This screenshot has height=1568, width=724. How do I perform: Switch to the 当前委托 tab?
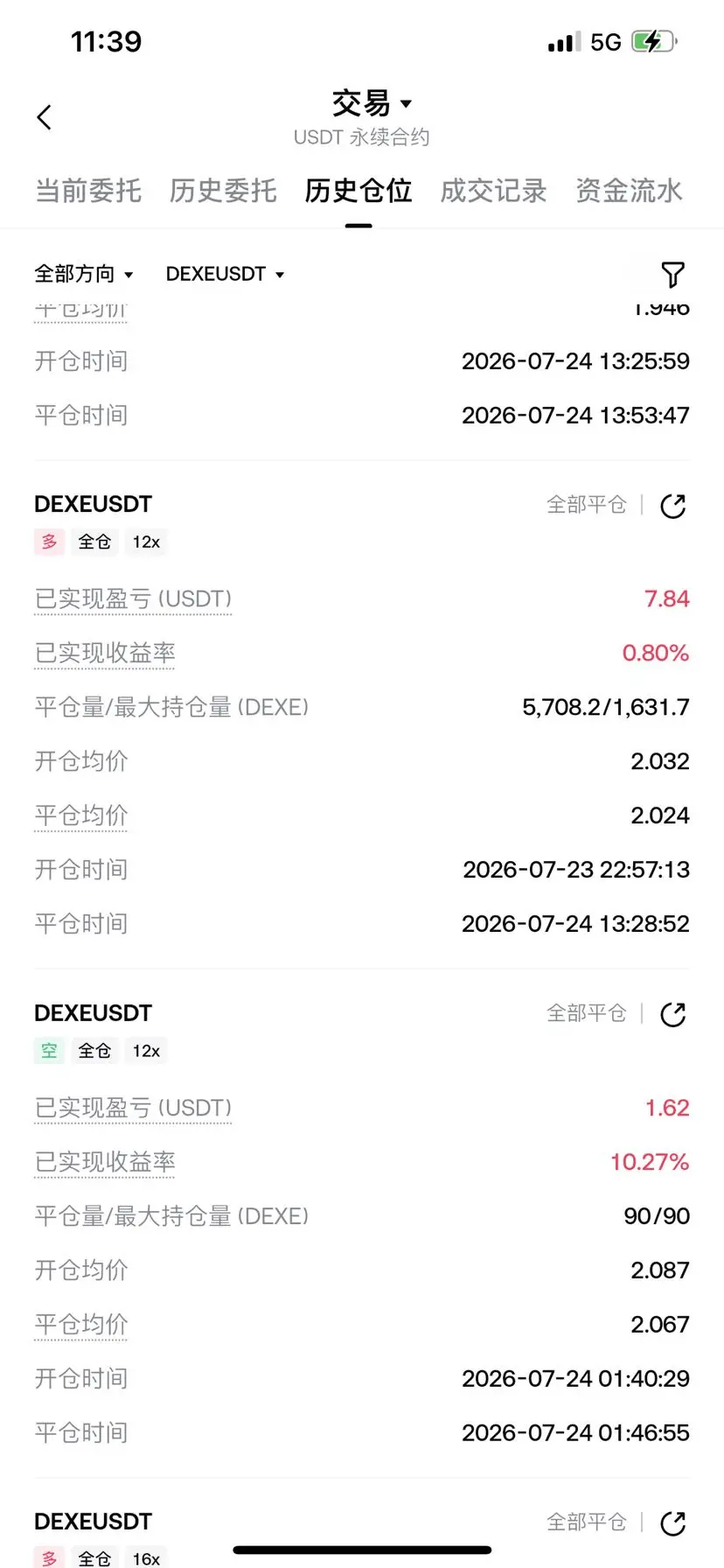[x=88, y=190]
